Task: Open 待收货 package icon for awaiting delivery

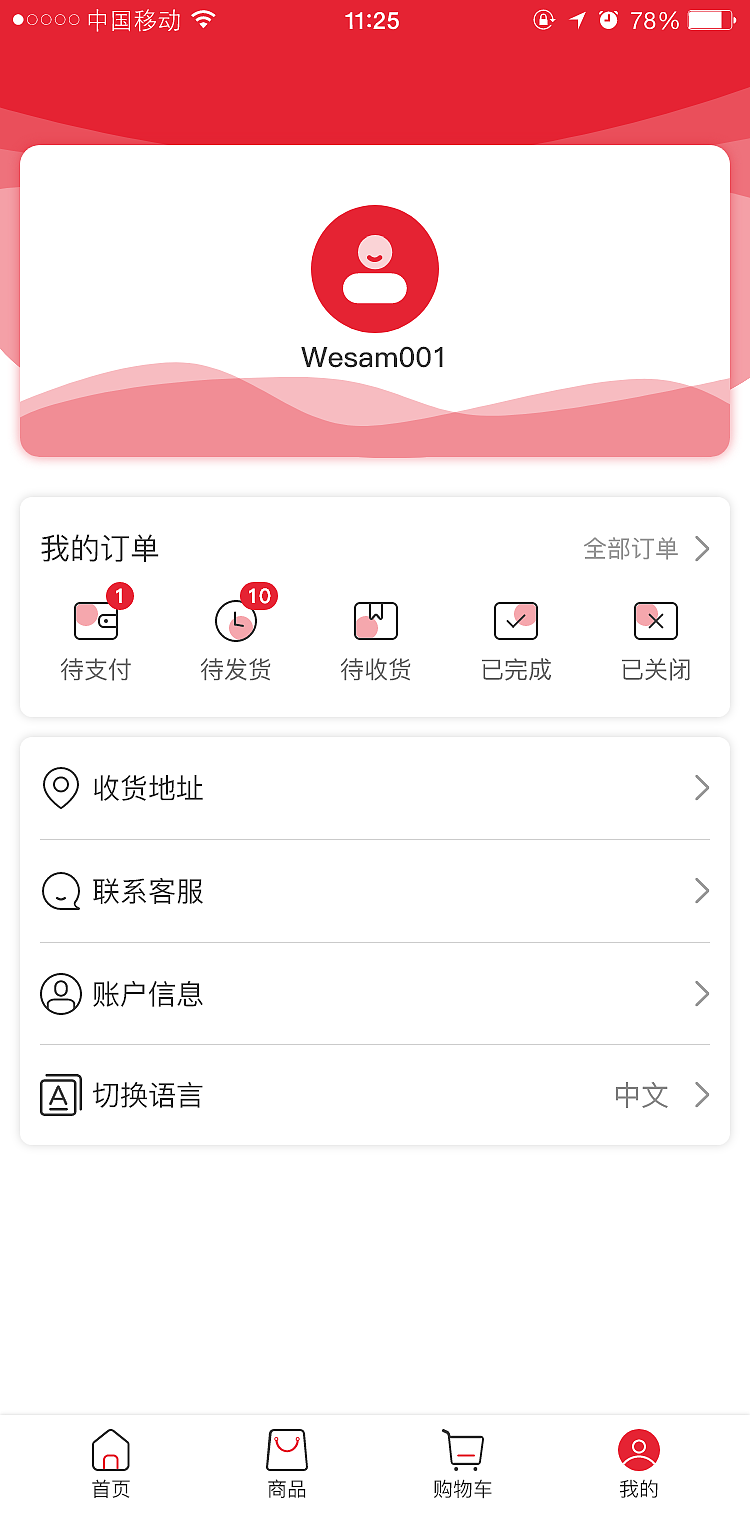Action: tap(376, 620)
